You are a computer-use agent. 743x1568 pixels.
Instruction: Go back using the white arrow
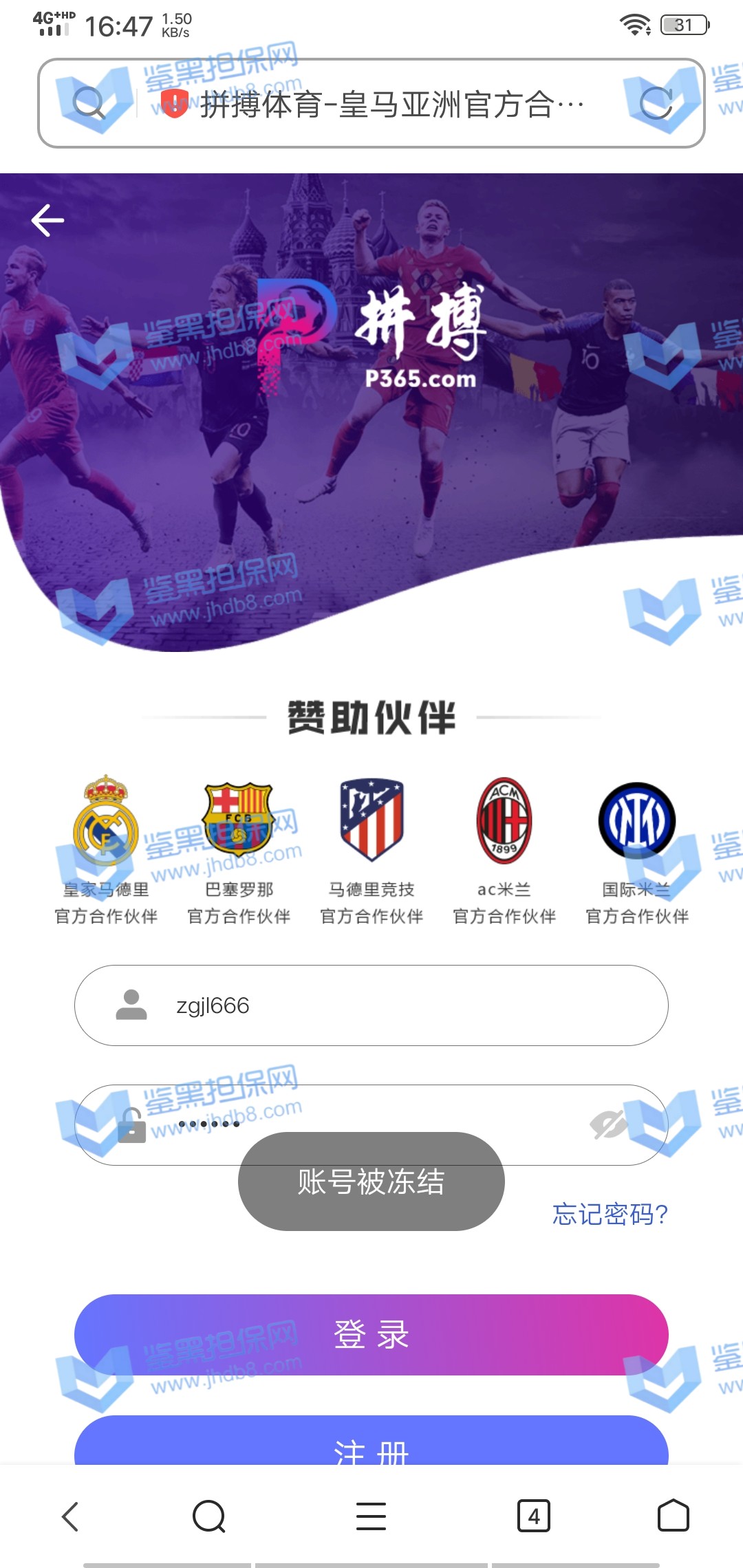(47, 220)
